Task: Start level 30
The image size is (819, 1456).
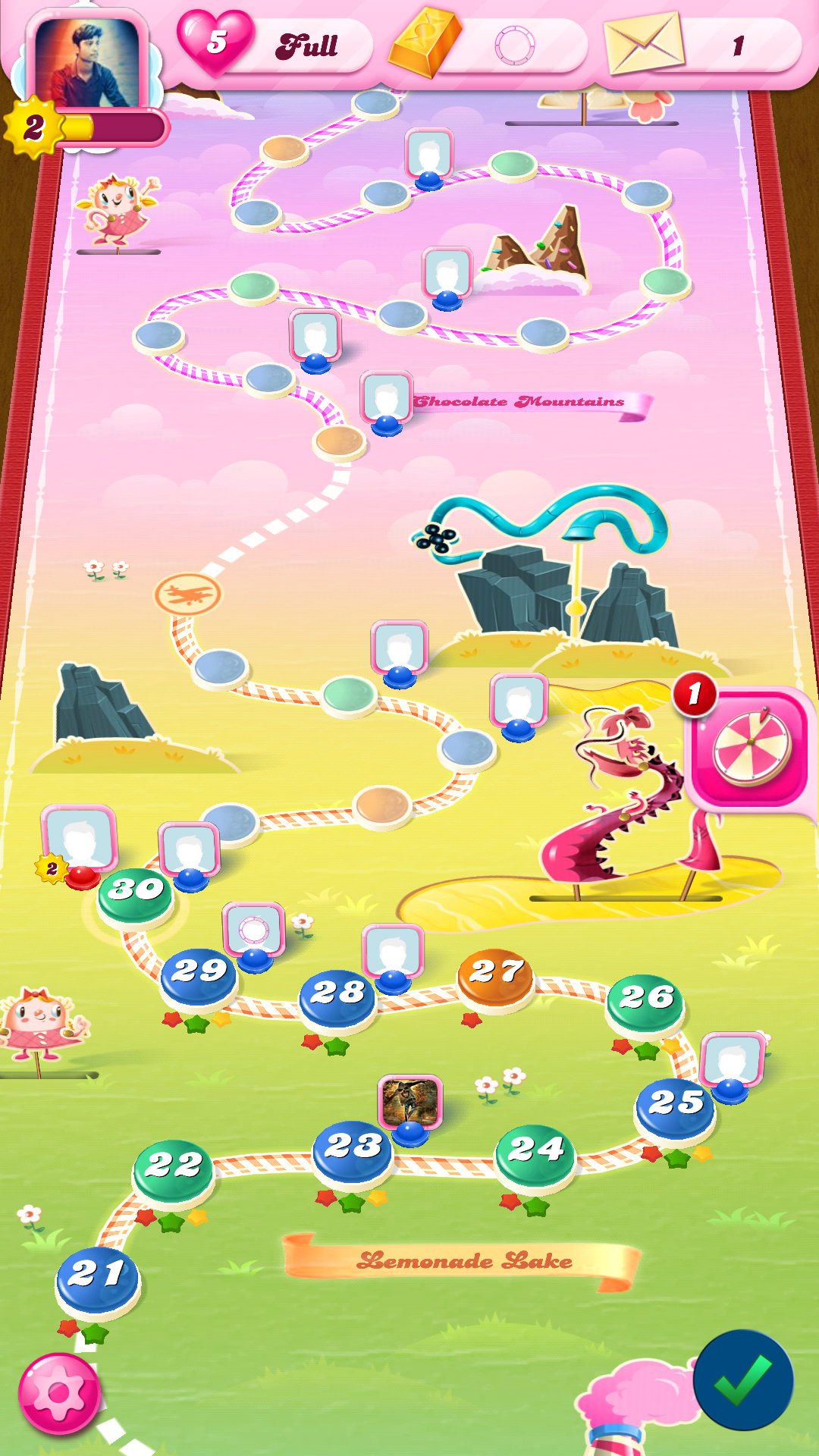Action: click(135, 892)
